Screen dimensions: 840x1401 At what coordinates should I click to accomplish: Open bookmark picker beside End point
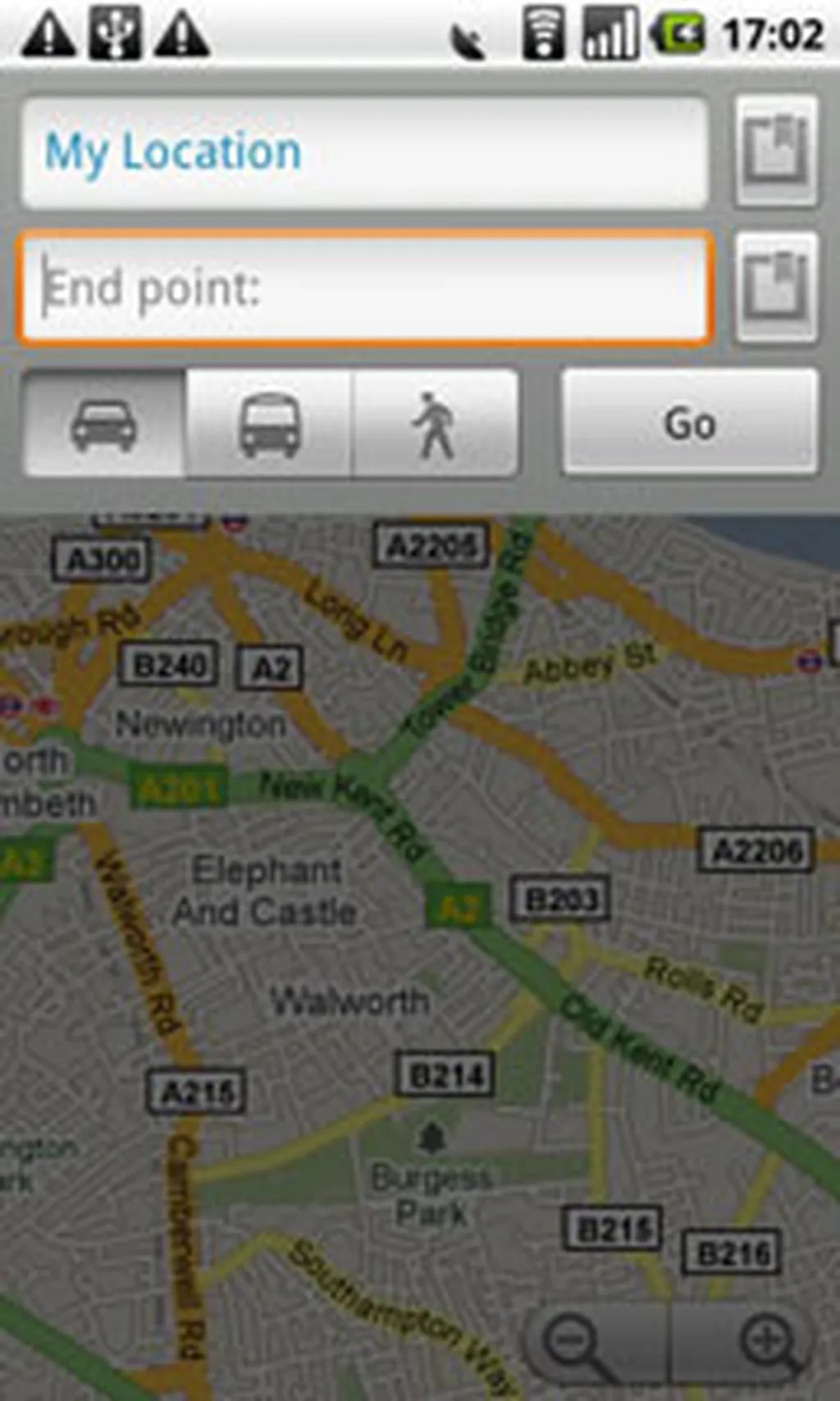(x=776, y=287)
